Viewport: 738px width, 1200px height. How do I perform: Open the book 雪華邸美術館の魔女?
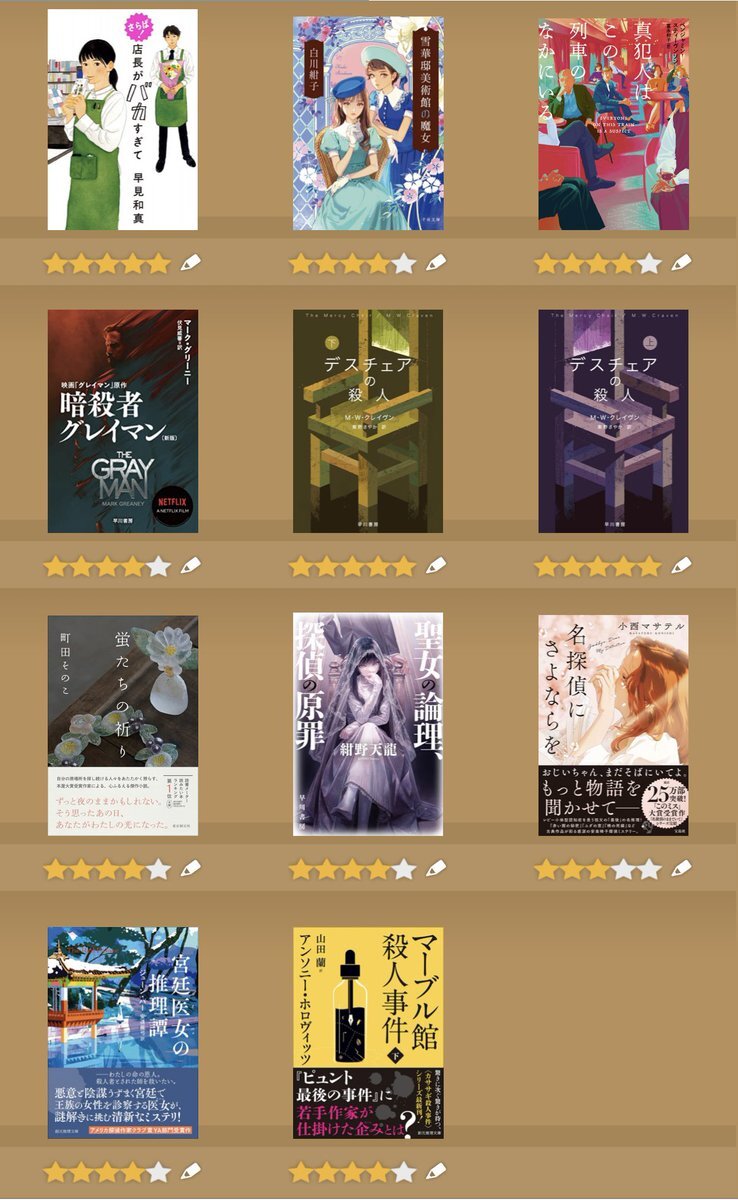click(x=368, y=122)
